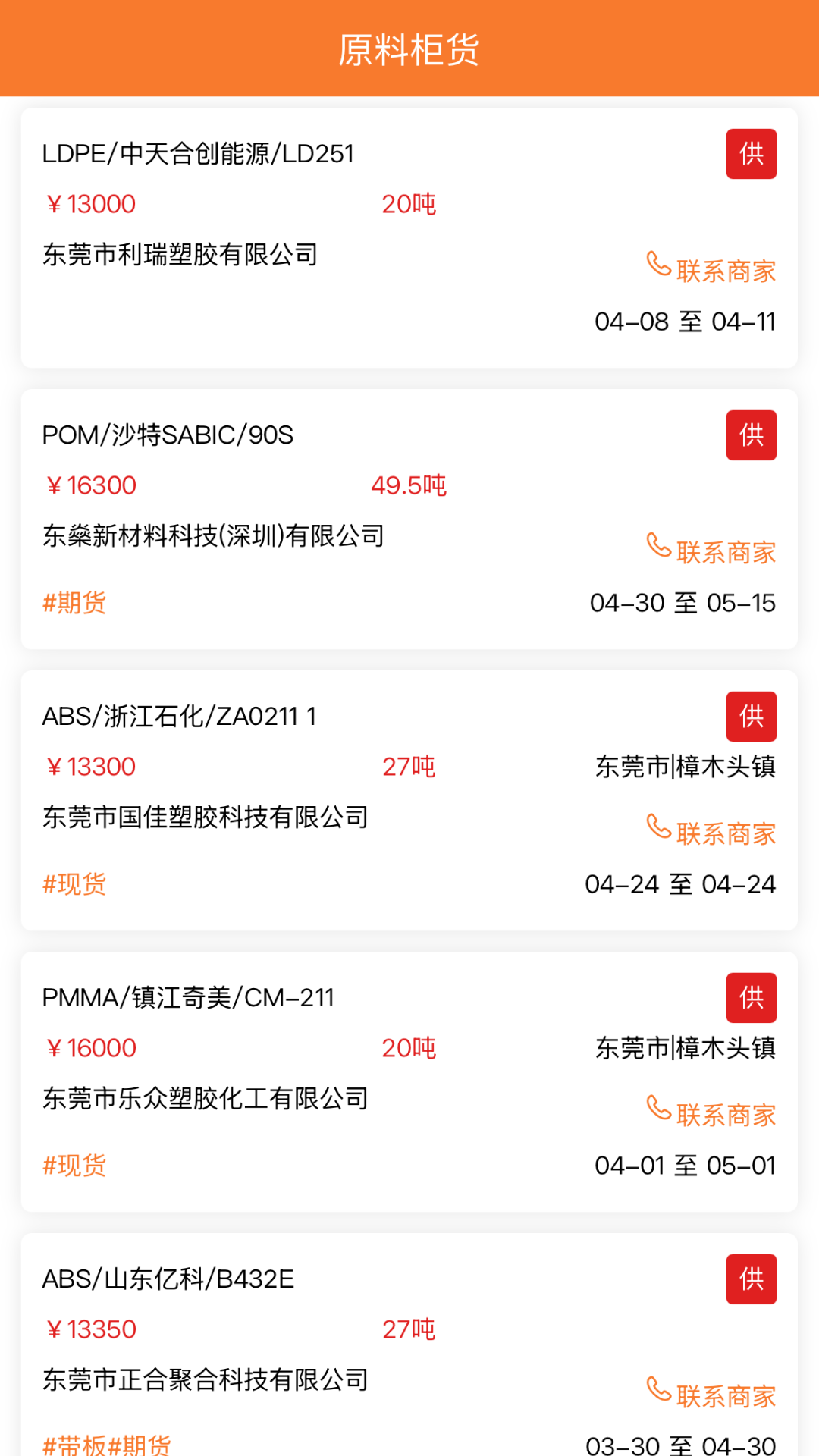The width and height of the screenshot is (819, 1456).
Task: Expand the POM/沙特SABIC/90S listing
Action: [168, 435]
